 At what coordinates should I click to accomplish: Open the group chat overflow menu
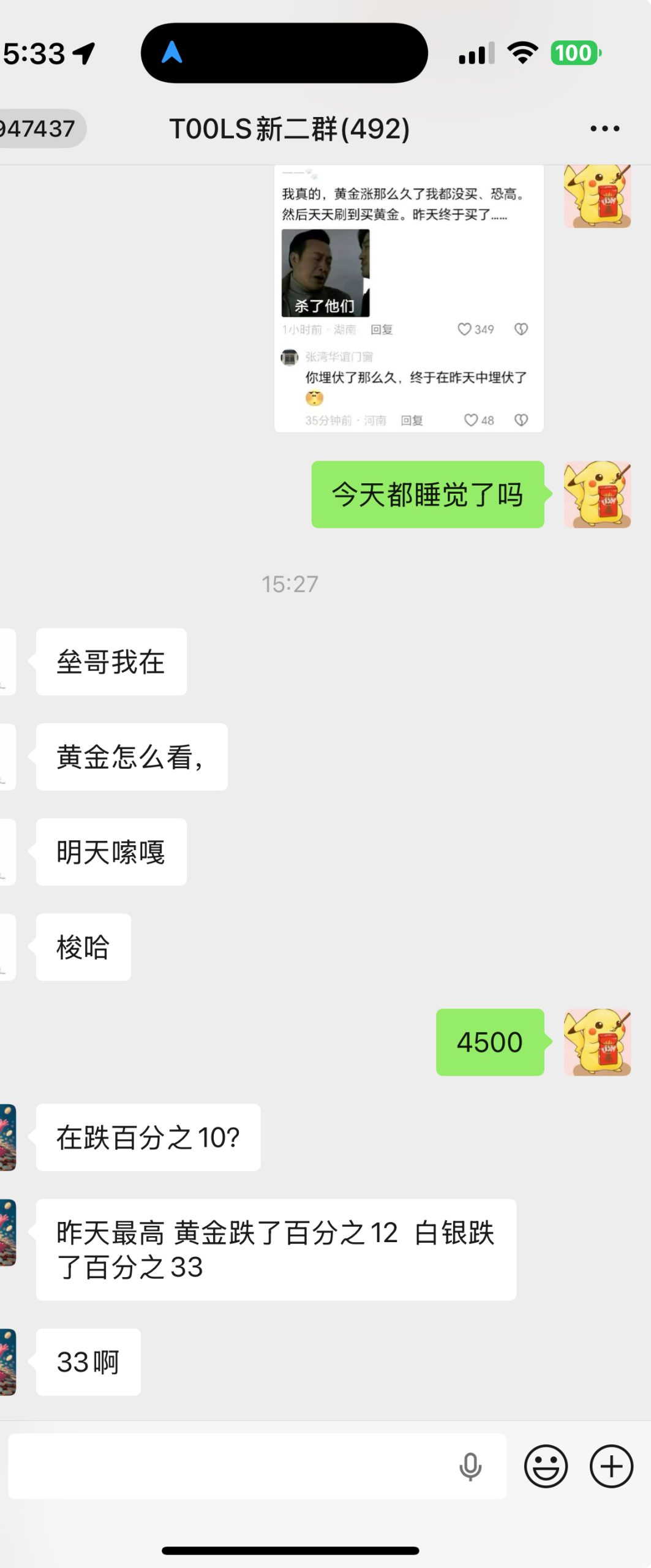tap(604, 129)
